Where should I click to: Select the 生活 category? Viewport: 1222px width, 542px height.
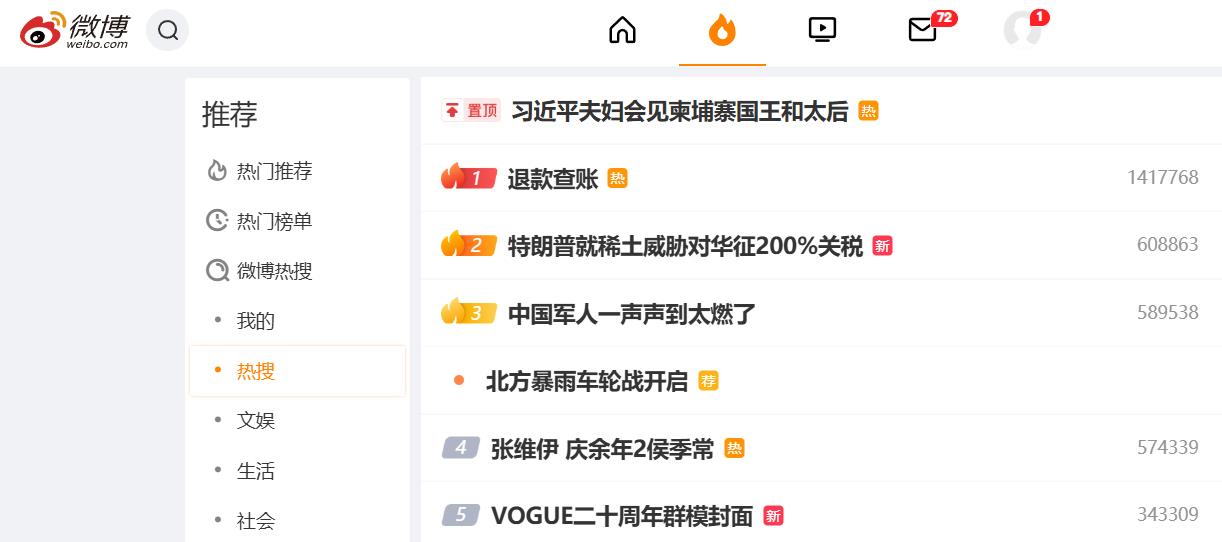pos(256,471)
